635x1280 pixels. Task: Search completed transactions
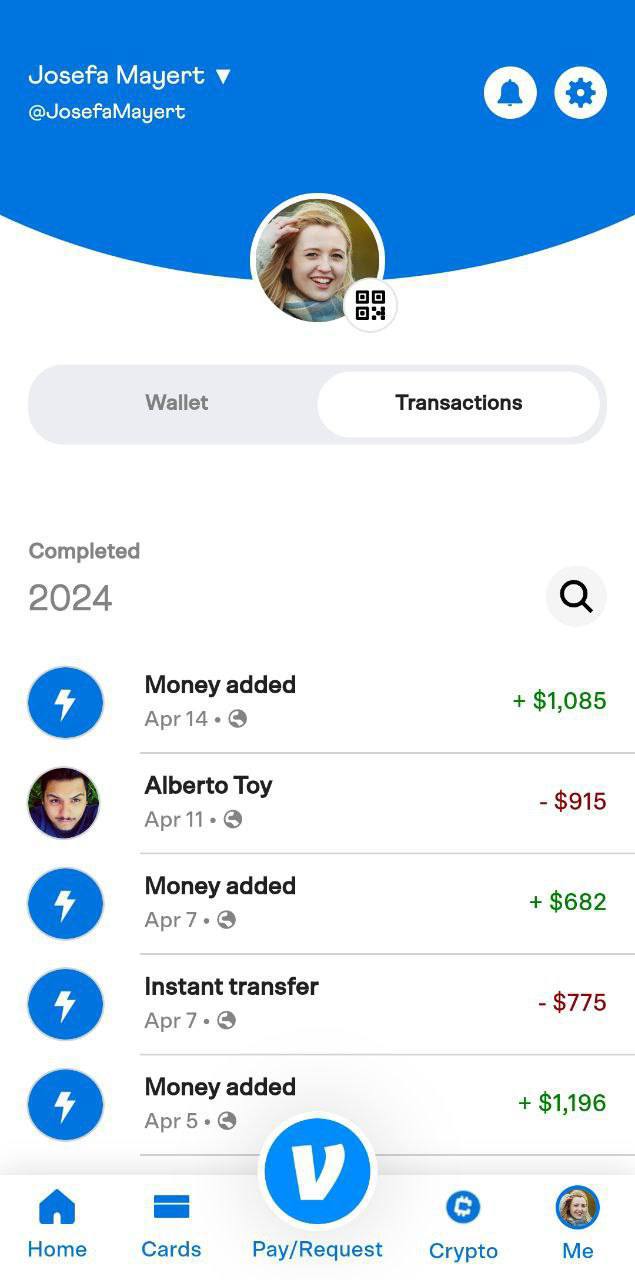[x=576, y=596]
